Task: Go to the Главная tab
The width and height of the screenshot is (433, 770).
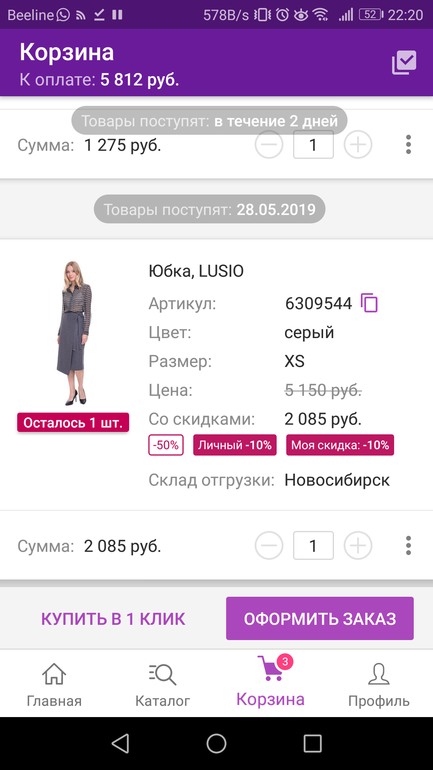Action: 54,685
